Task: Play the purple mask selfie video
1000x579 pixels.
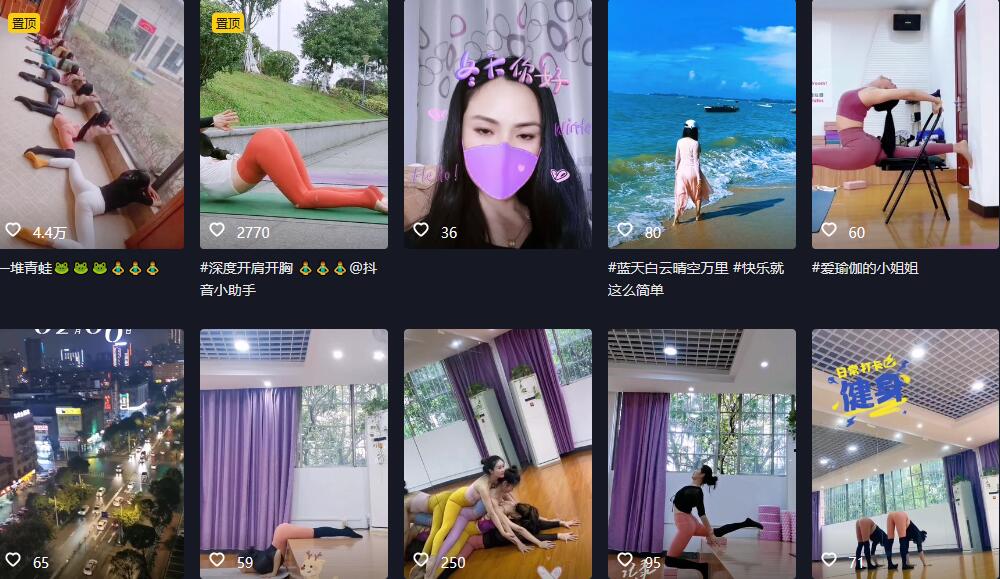Action: click(x=497, y=125)
